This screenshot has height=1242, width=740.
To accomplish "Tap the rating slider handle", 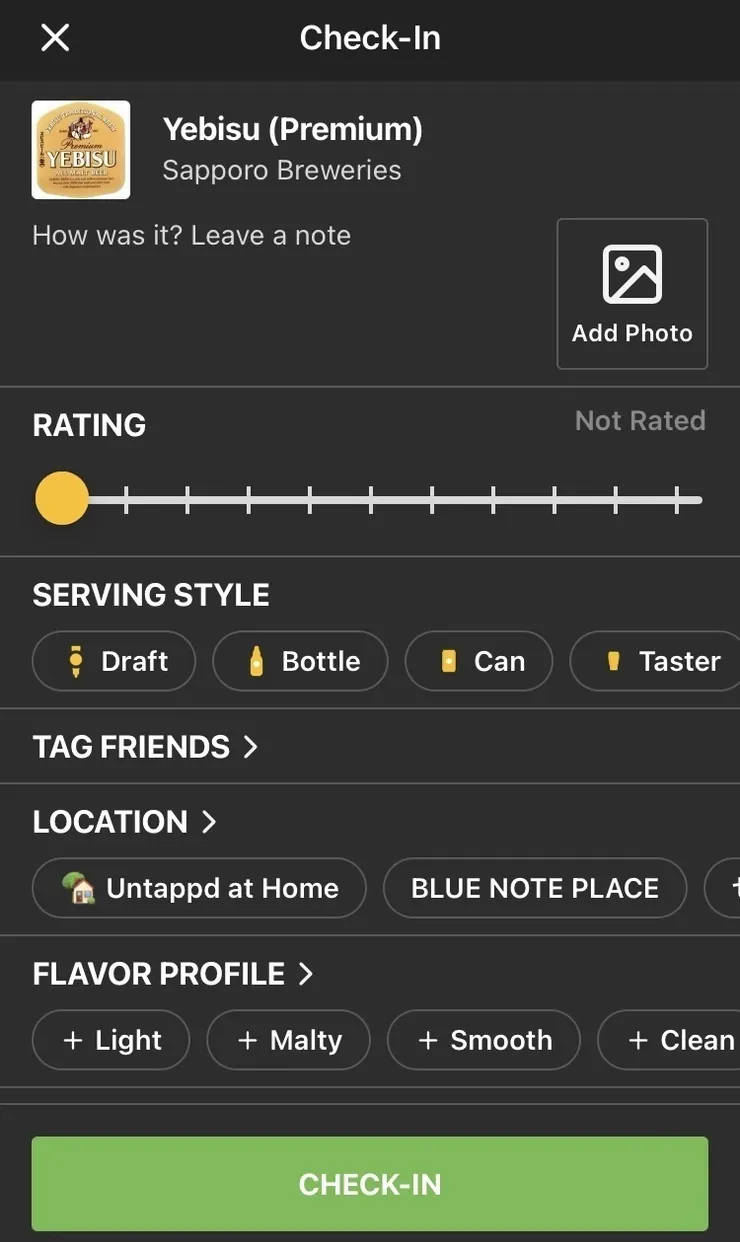I will 62,498.
